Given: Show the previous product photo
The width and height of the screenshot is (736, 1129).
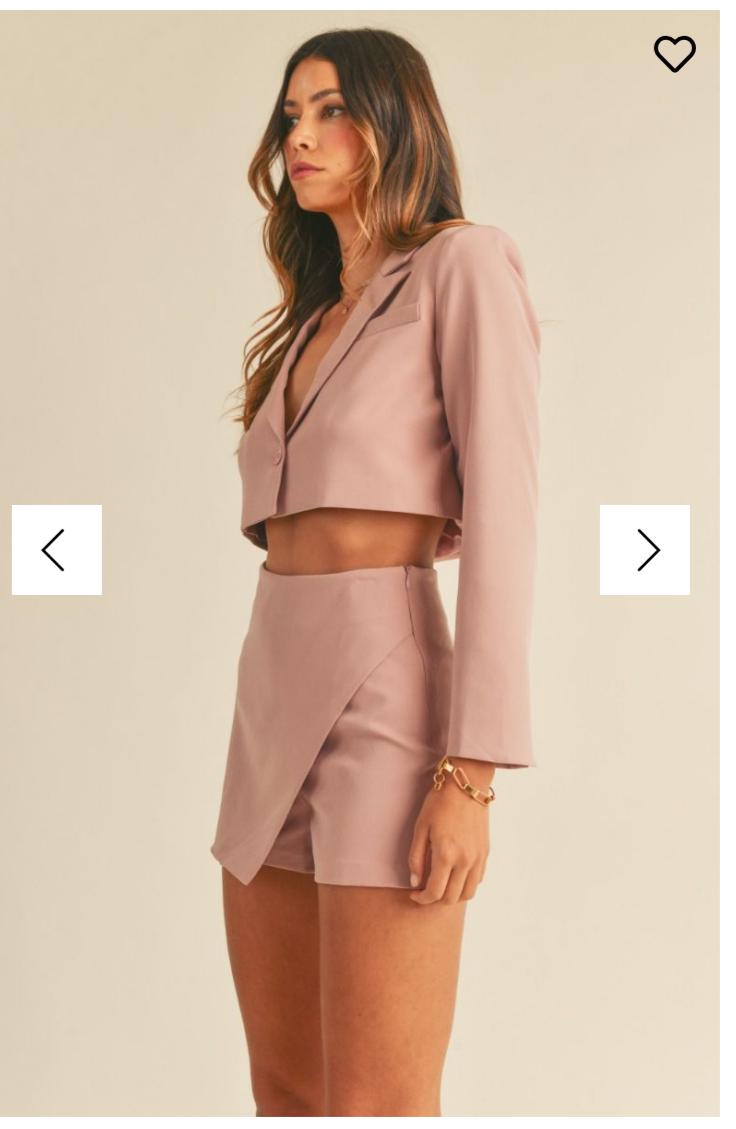Looking at the screenshot, I should (x=56, y=550).
